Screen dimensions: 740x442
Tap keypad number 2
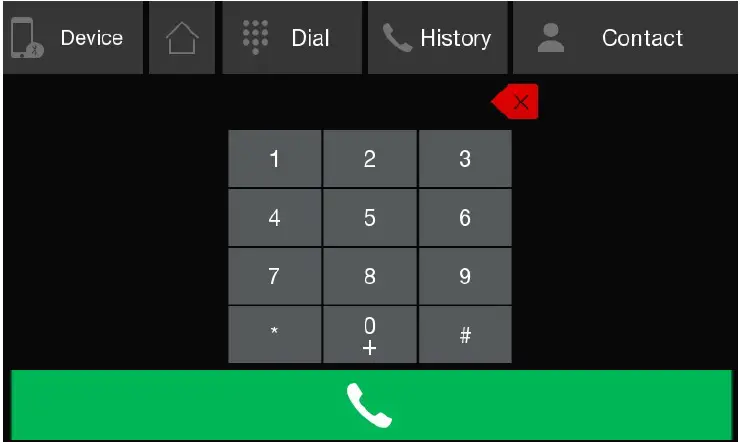(370, 159)
